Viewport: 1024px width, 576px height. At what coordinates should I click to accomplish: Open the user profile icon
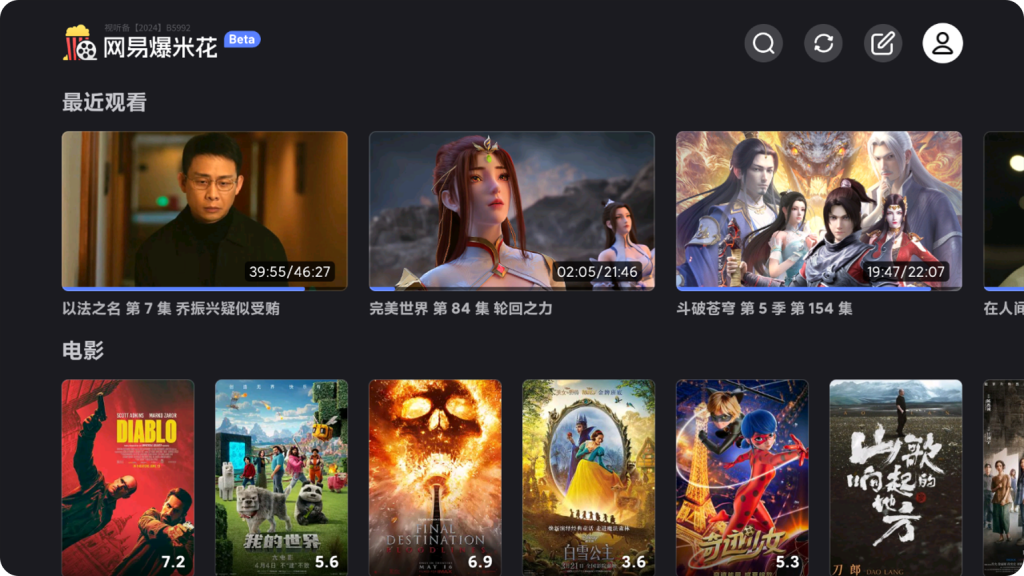pos(942,44)
